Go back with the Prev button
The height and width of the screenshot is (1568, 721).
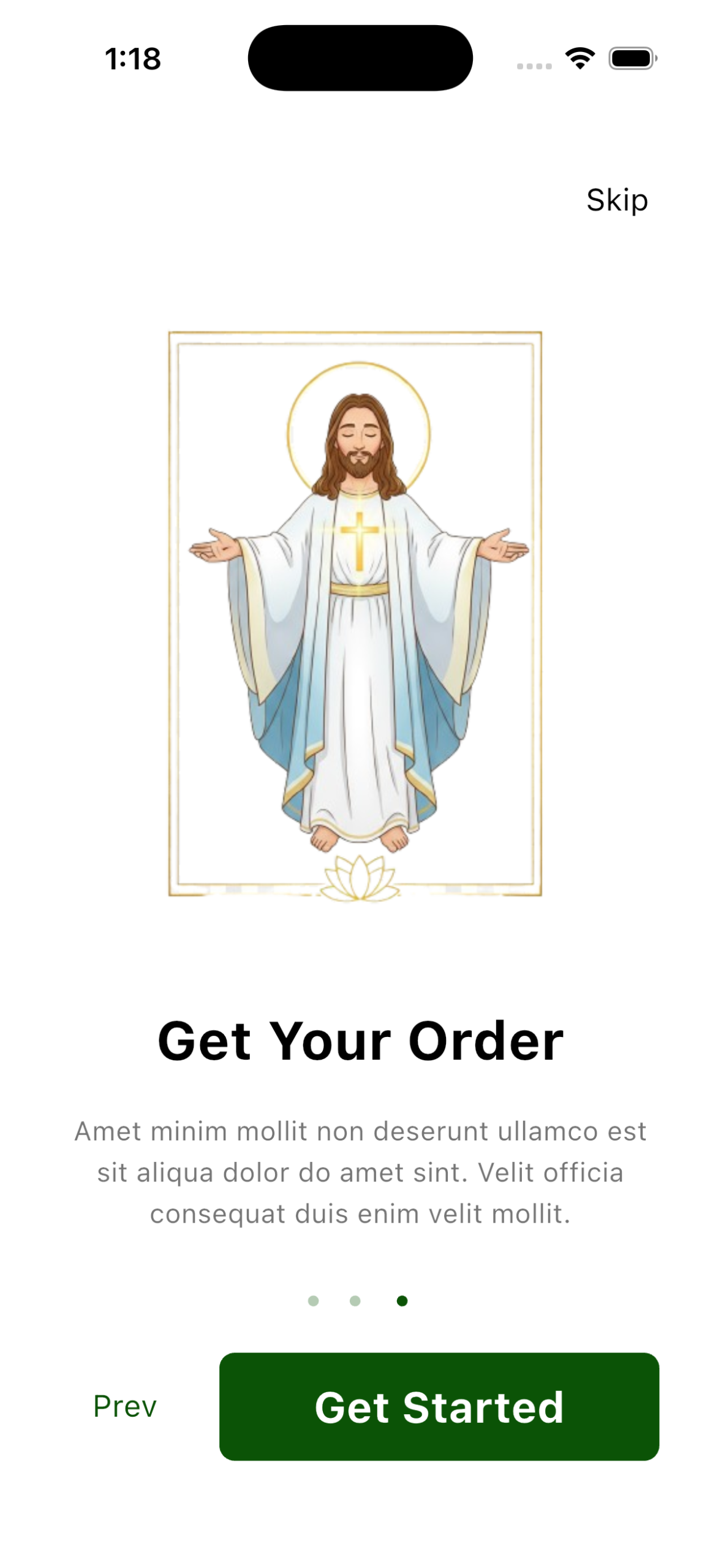pyautogui.click(x=125, y=1406)
